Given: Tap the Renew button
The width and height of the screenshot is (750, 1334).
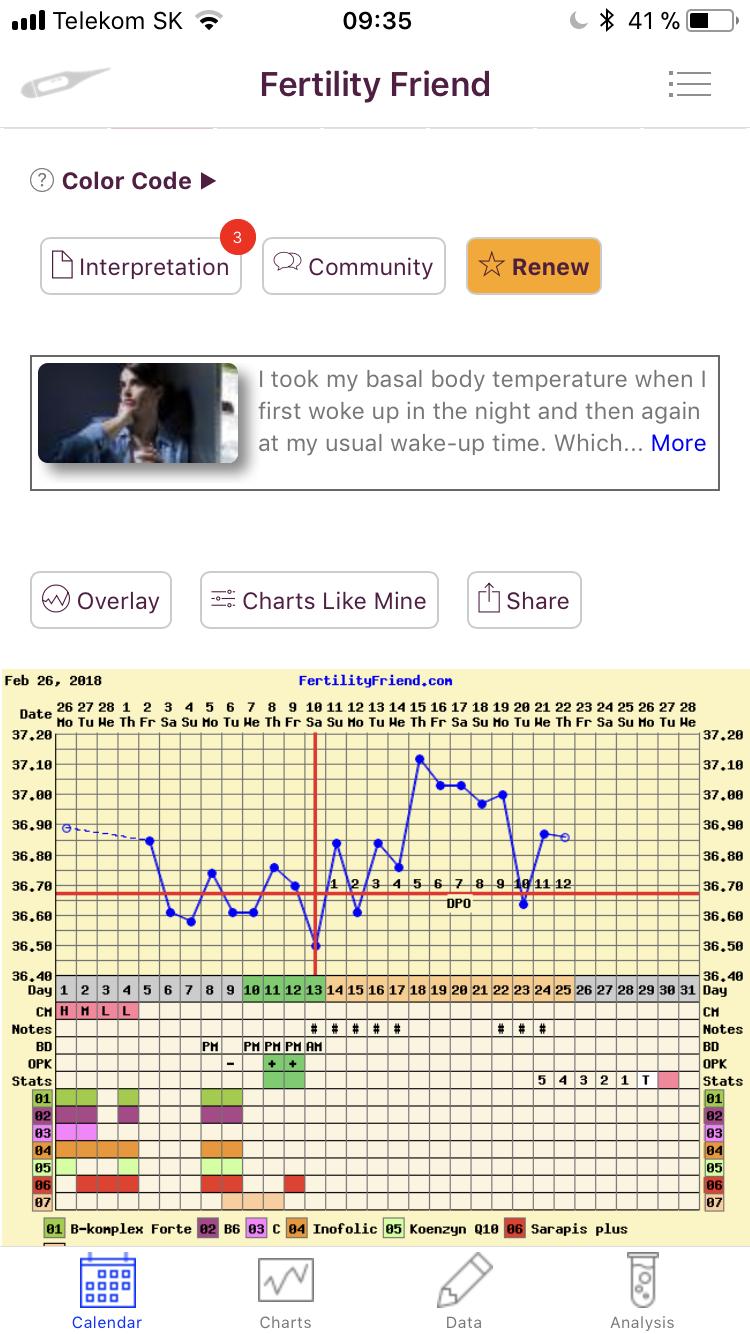Looking at the screenshot, I should [534, 266].
